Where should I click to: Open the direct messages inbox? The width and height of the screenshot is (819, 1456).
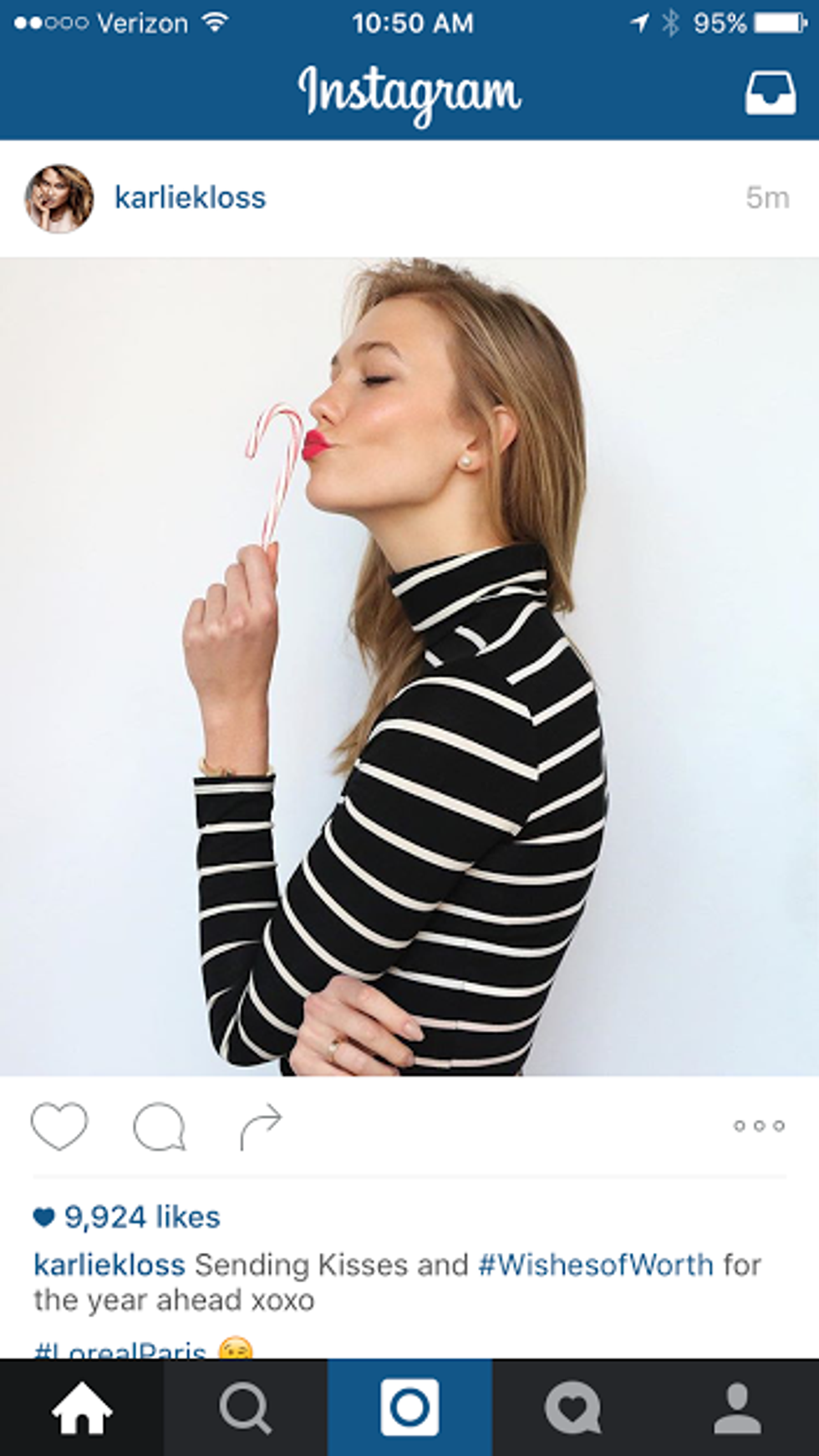pos(770,91)
